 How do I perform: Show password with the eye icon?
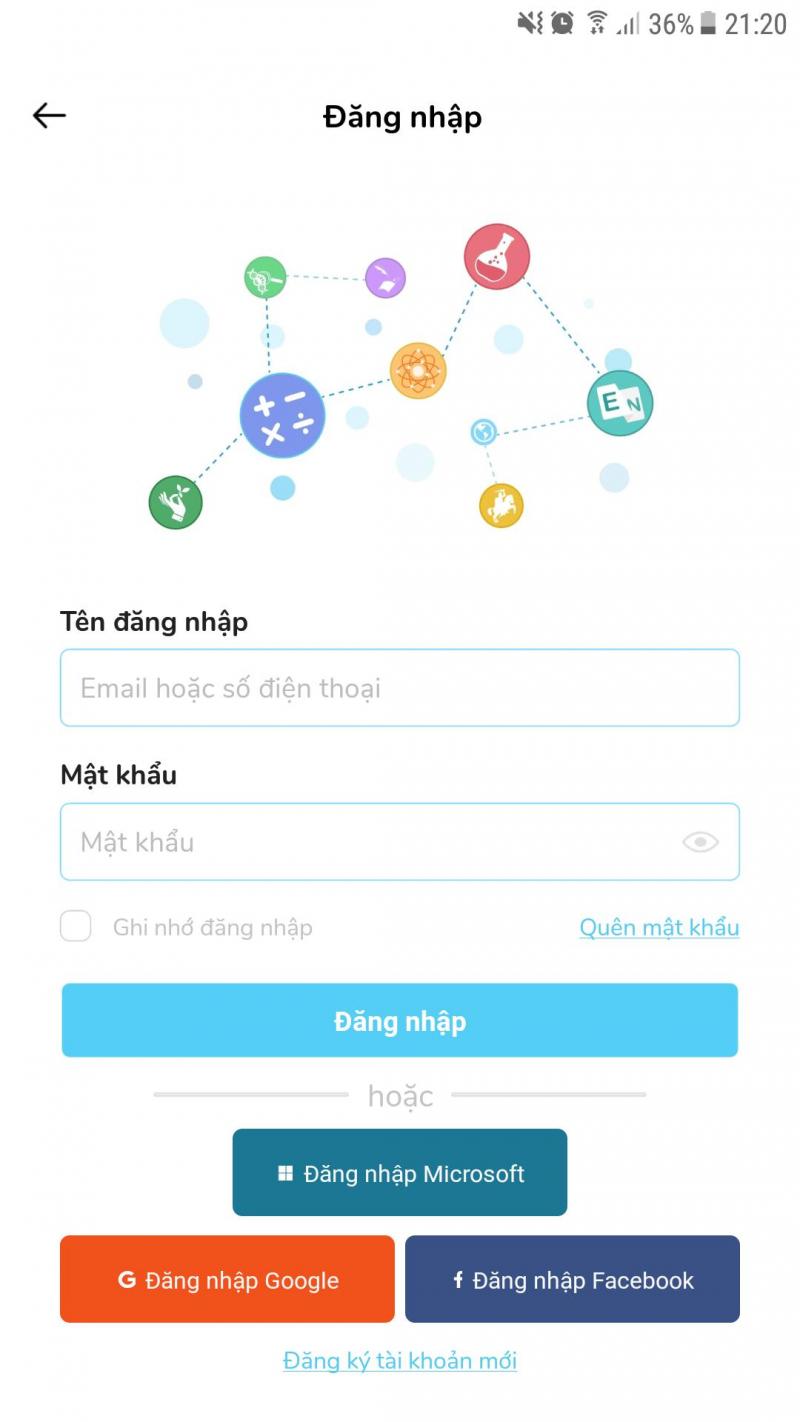point(700,842)
